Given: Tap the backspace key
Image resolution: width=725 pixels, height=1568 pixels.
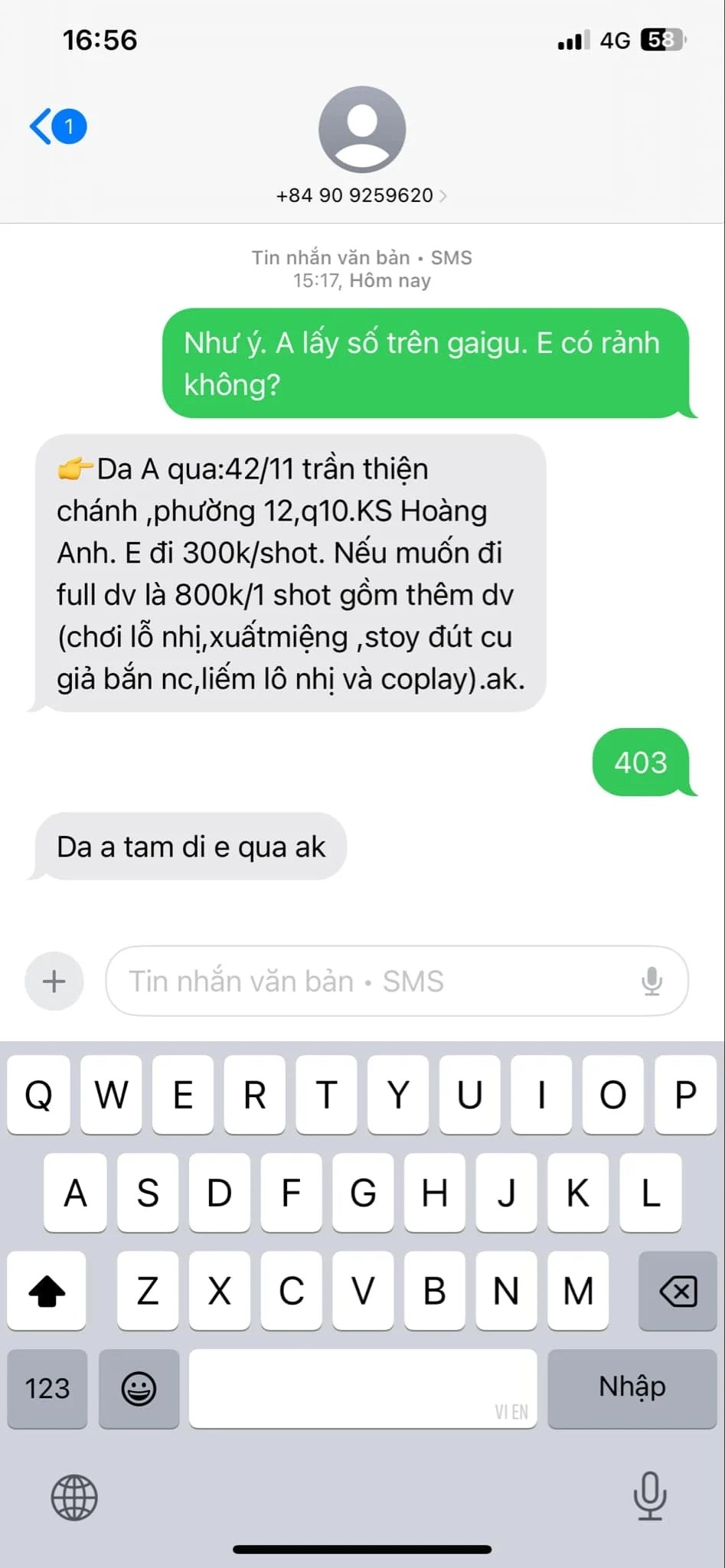Looking at the screenshot, I should [678, 1292].
